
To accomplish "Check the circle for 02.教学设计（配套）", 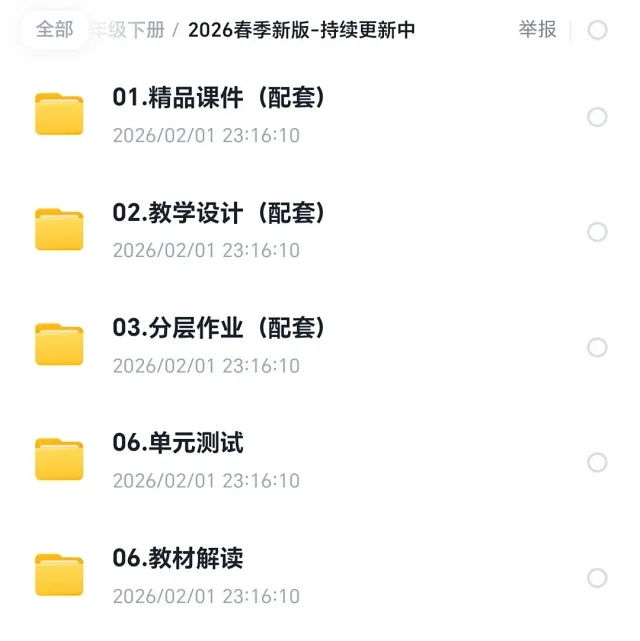I will coord(597,232).
